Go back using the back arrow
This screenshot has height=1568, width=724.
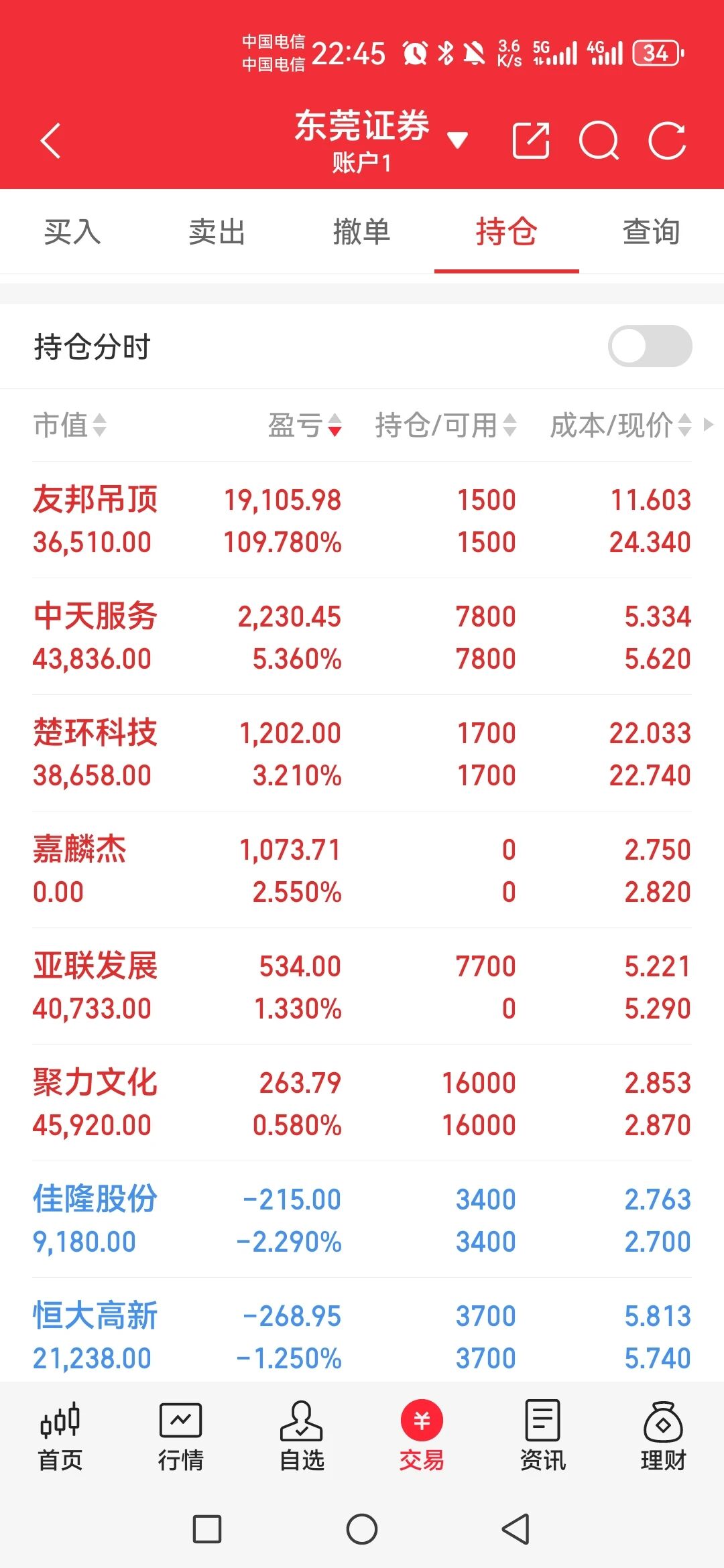coord(50,139)
